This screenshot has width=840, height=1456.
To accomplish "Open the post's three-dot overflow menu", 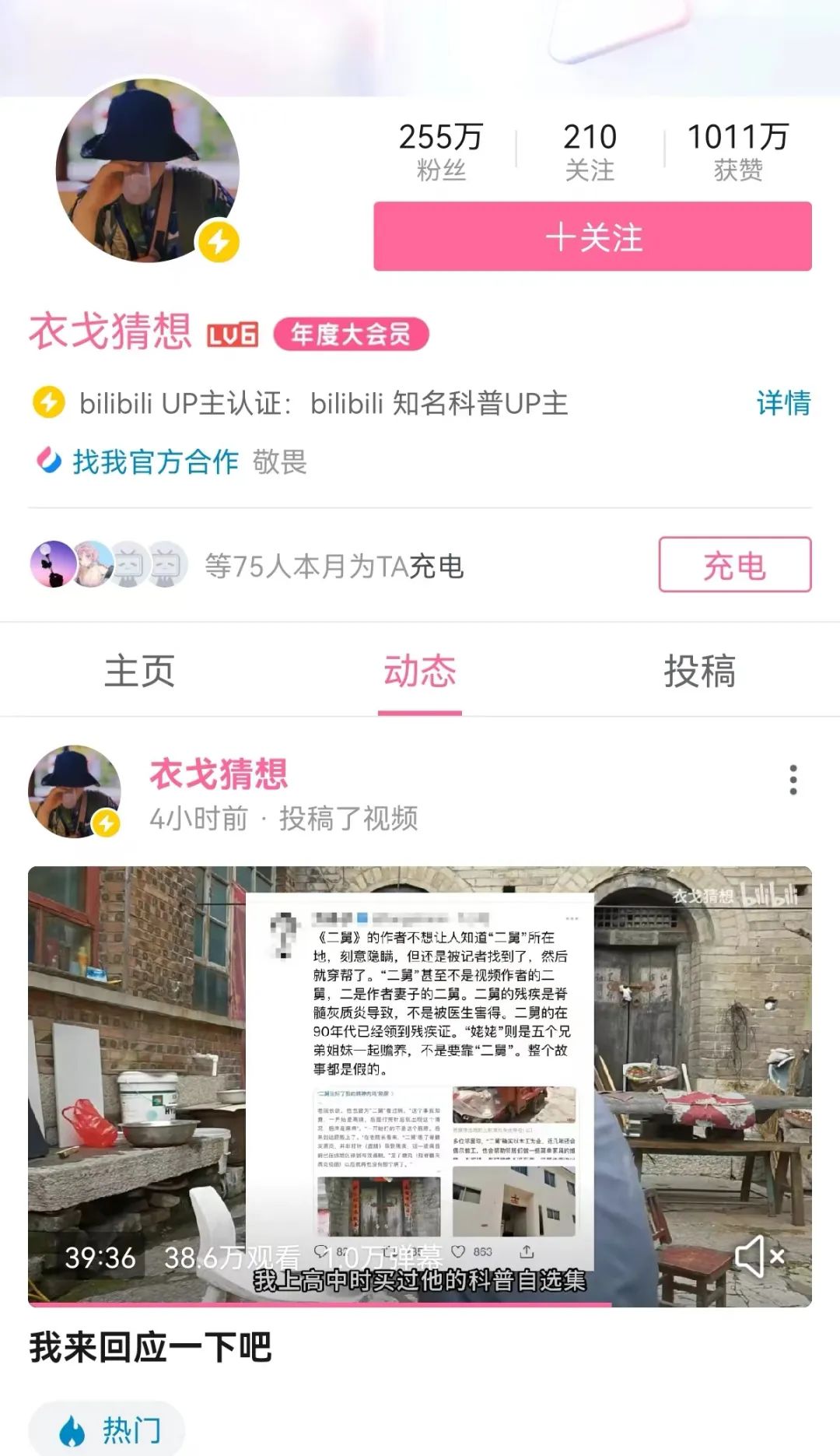I will tap(793, 780).
